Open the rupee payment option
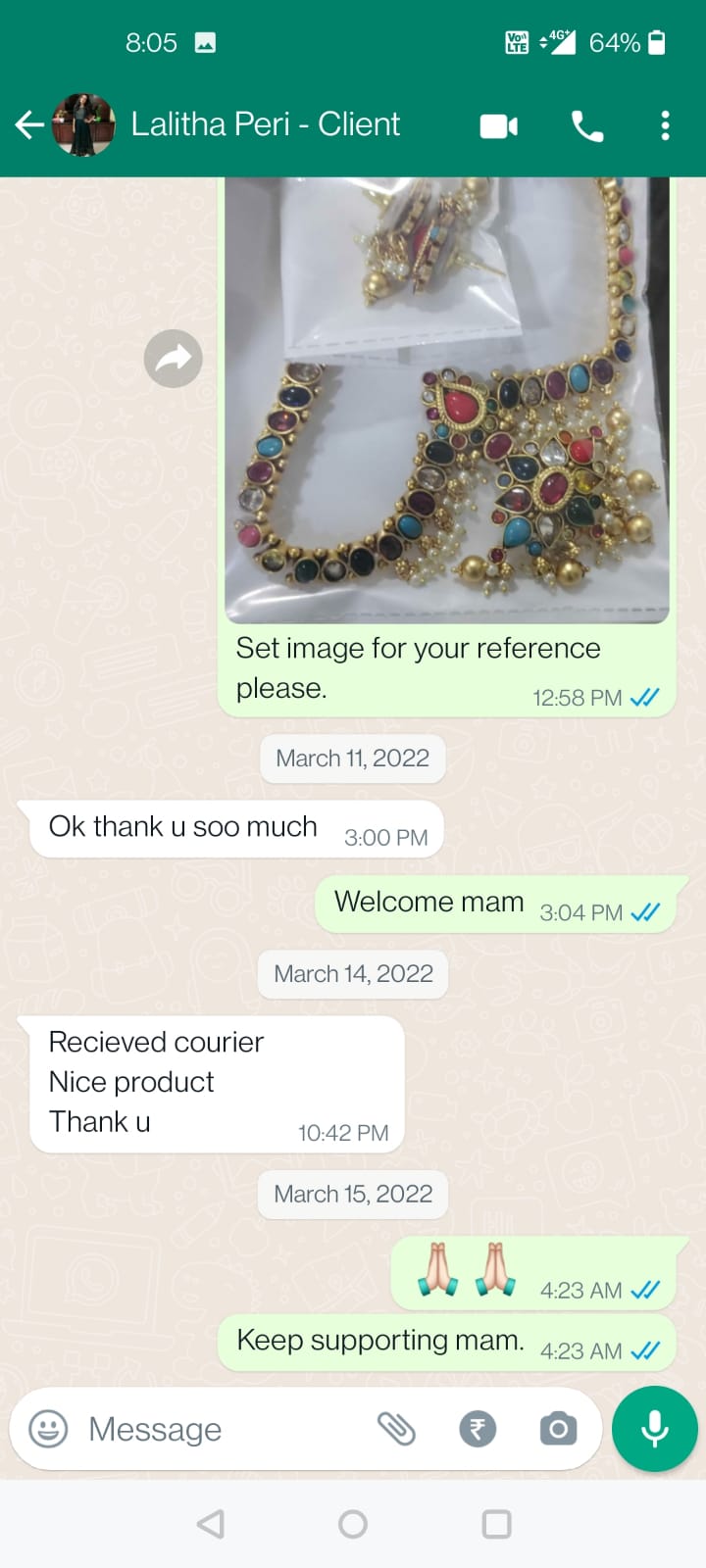Viewport: 706px width, 1568px height. pos(478,1429)
